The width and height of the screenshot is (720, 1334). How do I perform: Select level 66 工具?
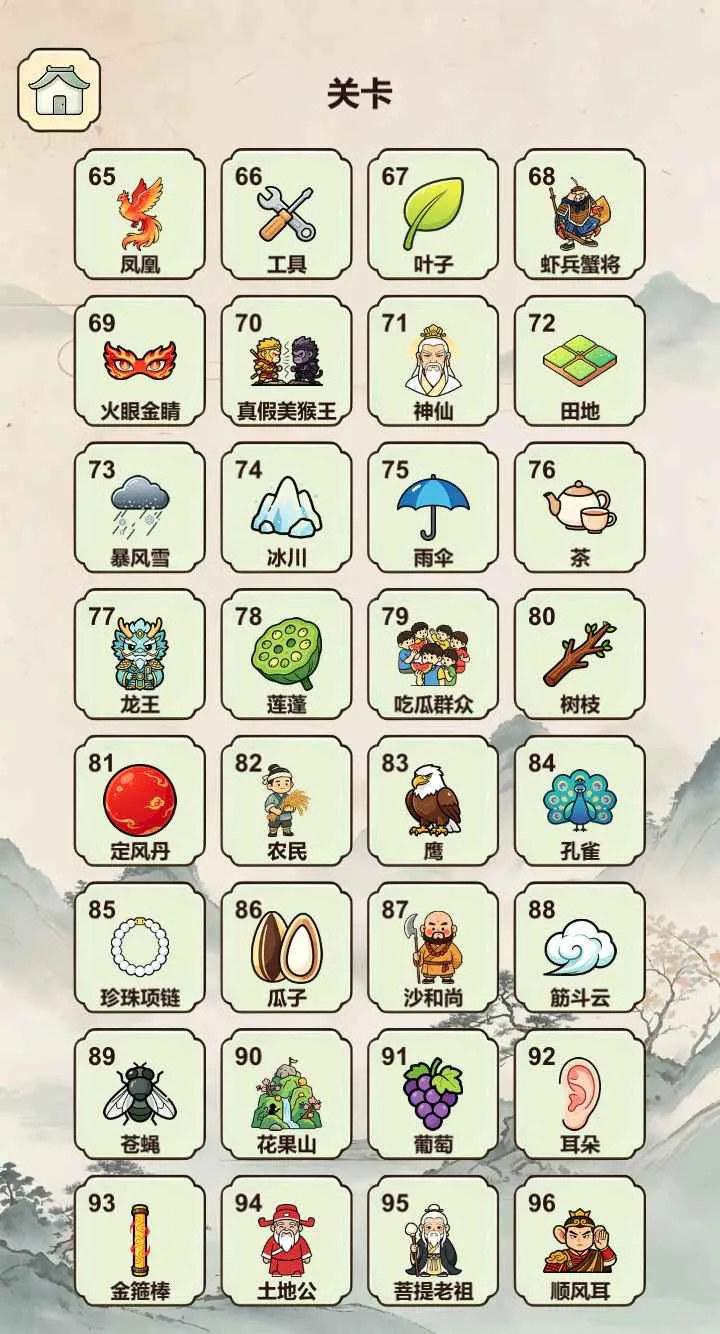click(287, 214)
